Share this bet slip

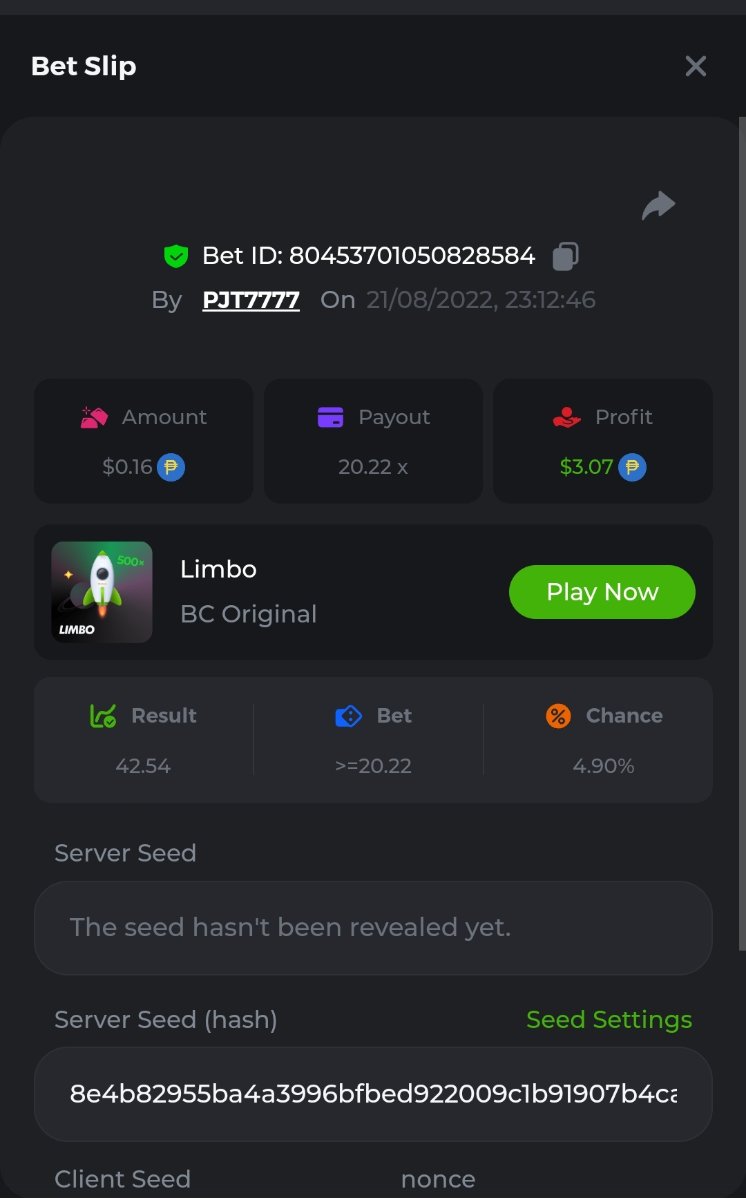[658, 206]
